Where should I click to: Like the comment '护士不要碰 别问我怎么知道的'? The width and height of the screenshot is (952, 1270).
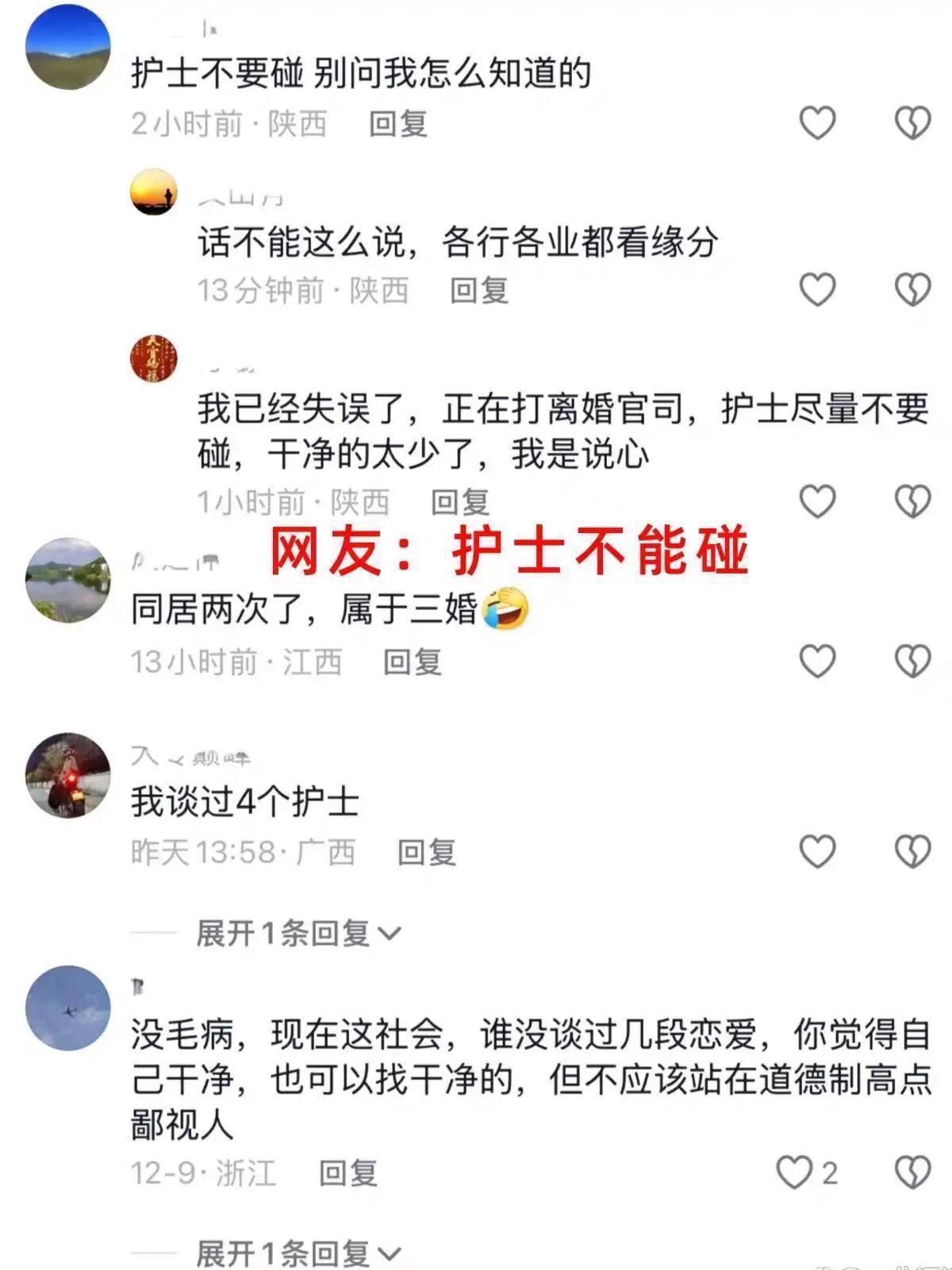(817, 124)
